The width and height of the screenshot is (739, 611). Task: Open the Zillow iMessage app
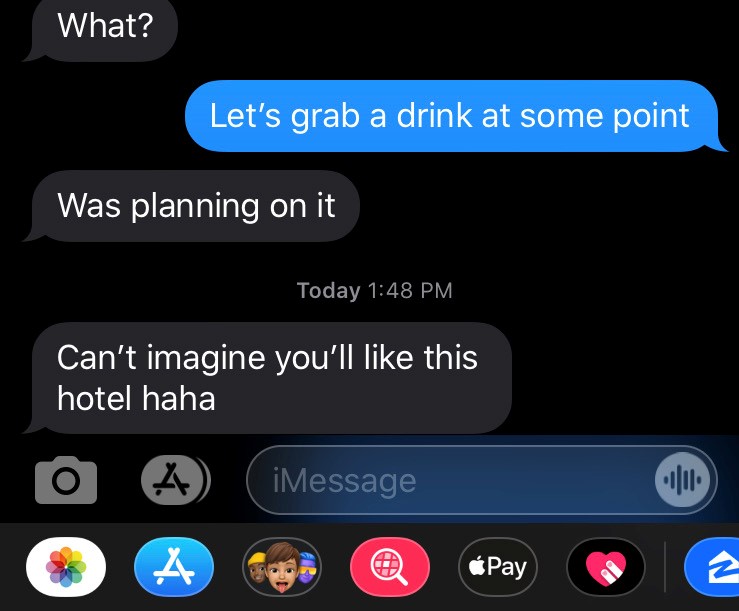pos(714,567)
